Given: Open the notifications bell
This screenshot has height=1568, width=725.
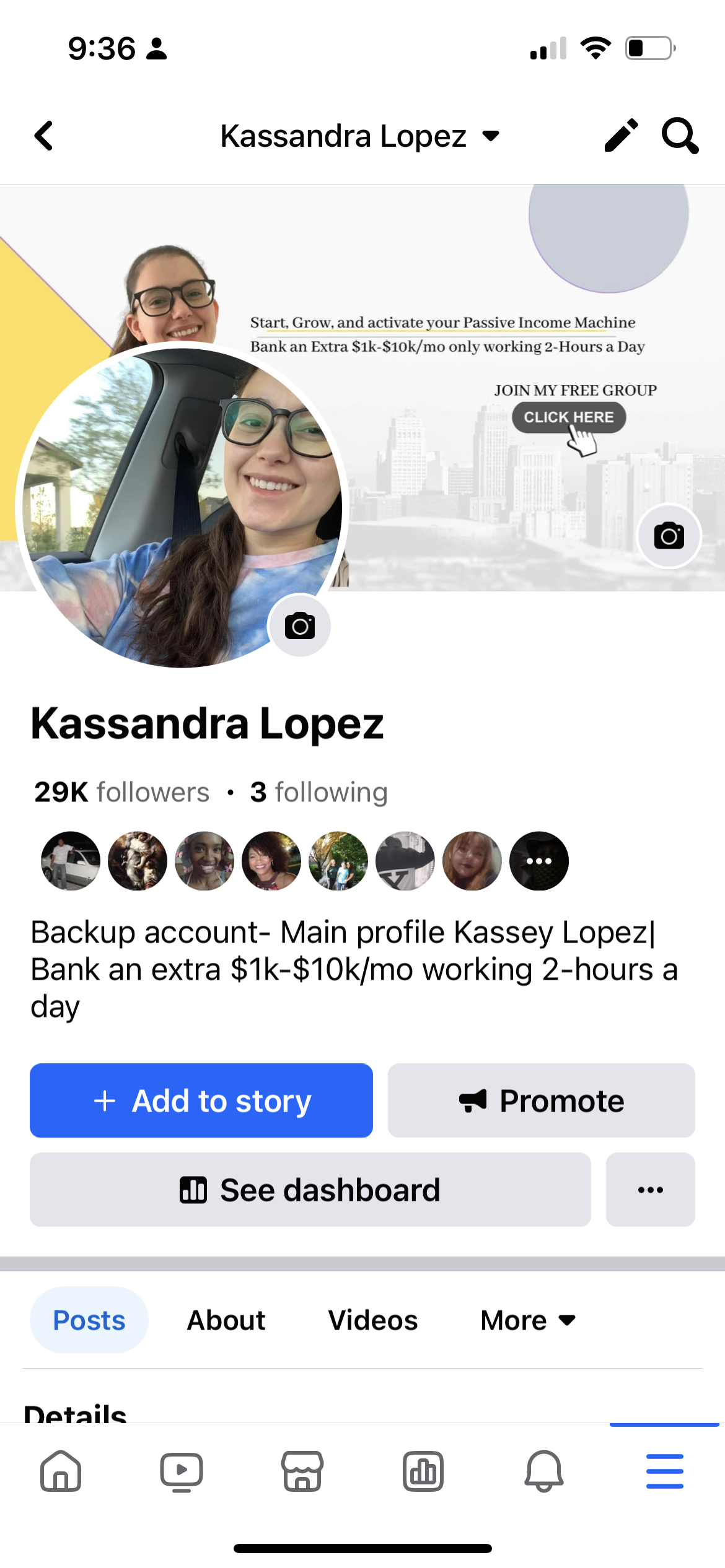Looking at the screenshot, I should pyautogui.click(x=544, y=1471).
